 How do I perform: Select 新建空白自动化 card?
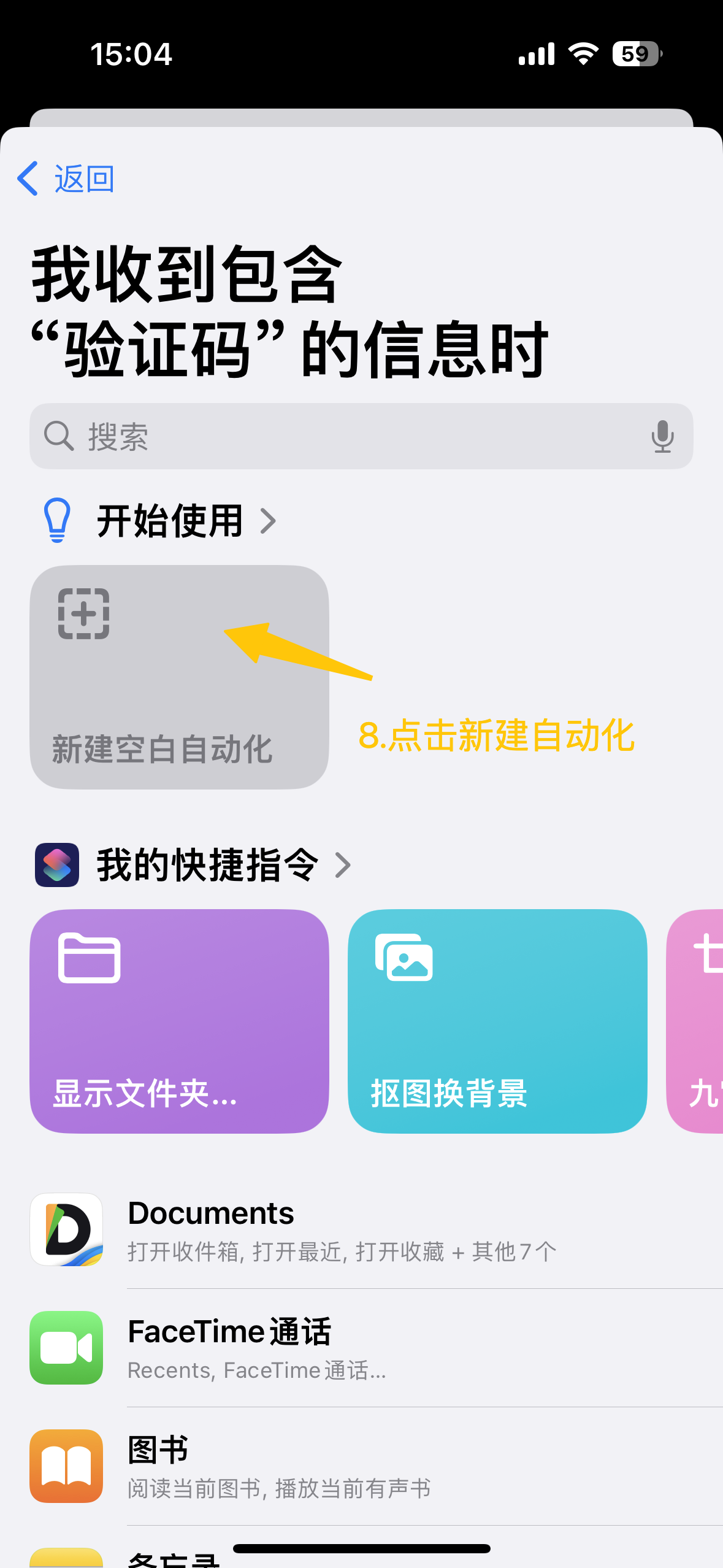click(179, 677)
